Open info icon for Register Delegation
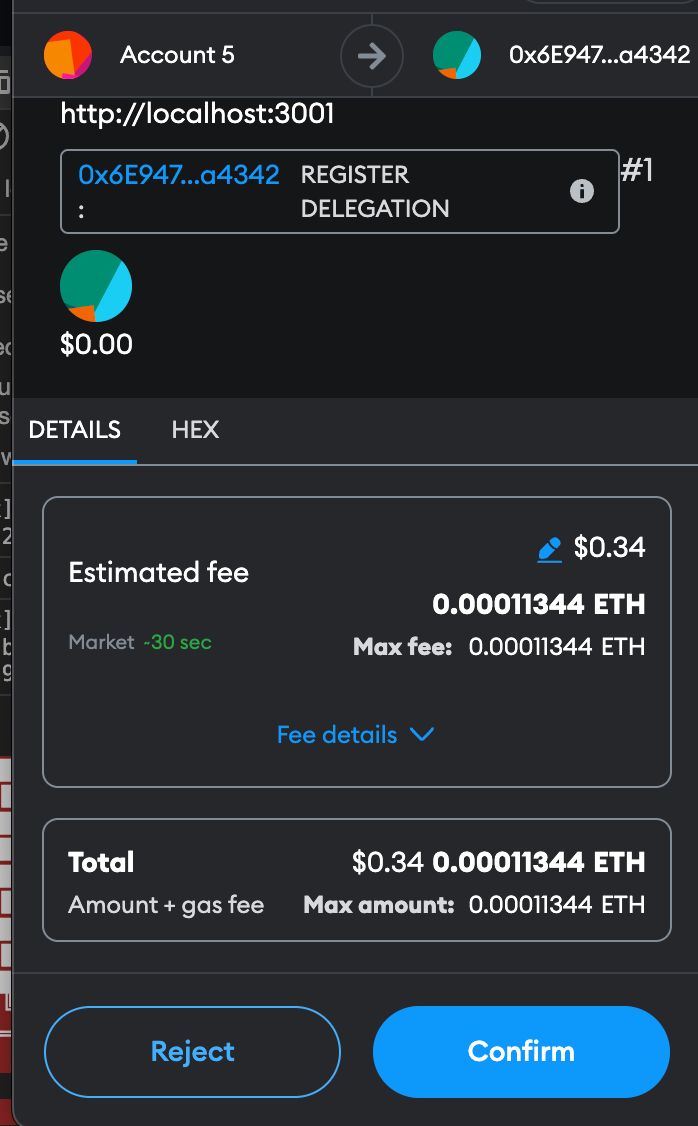Viewport: 698px width, 1126px height. pos(581,191)
